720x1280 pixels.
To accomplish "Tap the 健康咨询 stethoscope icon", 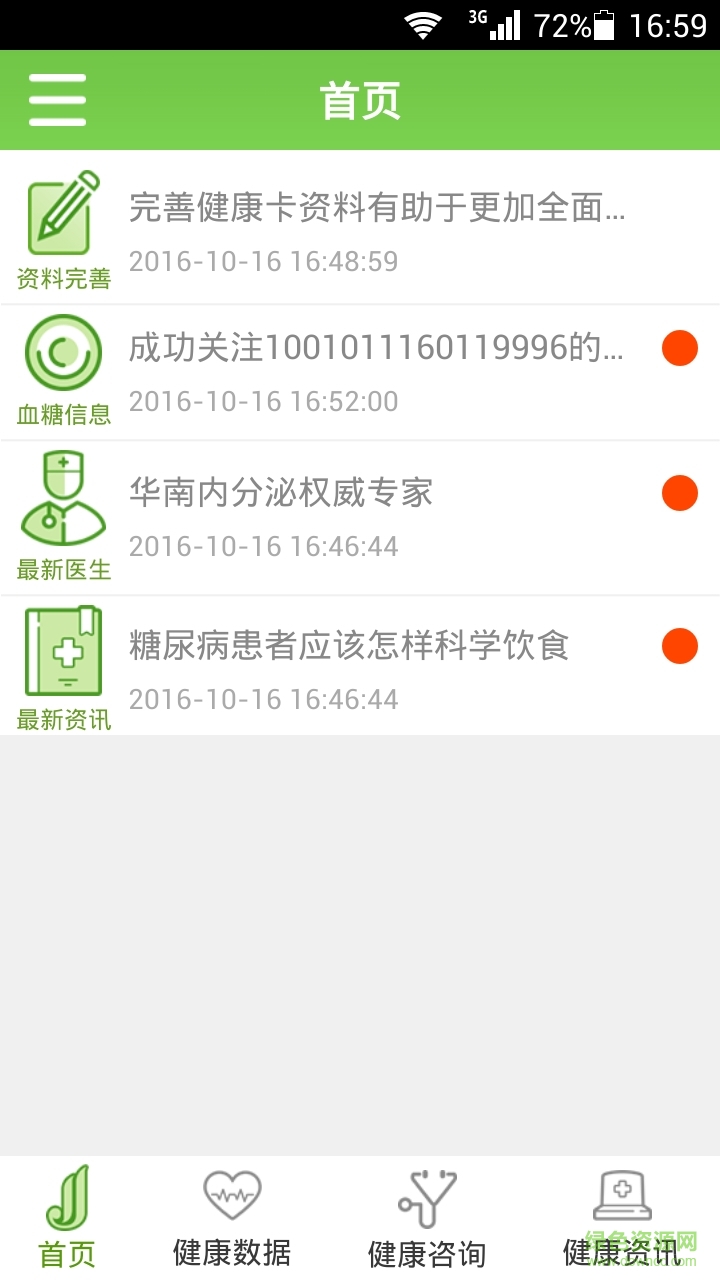I will click(x=428, y=1198).
